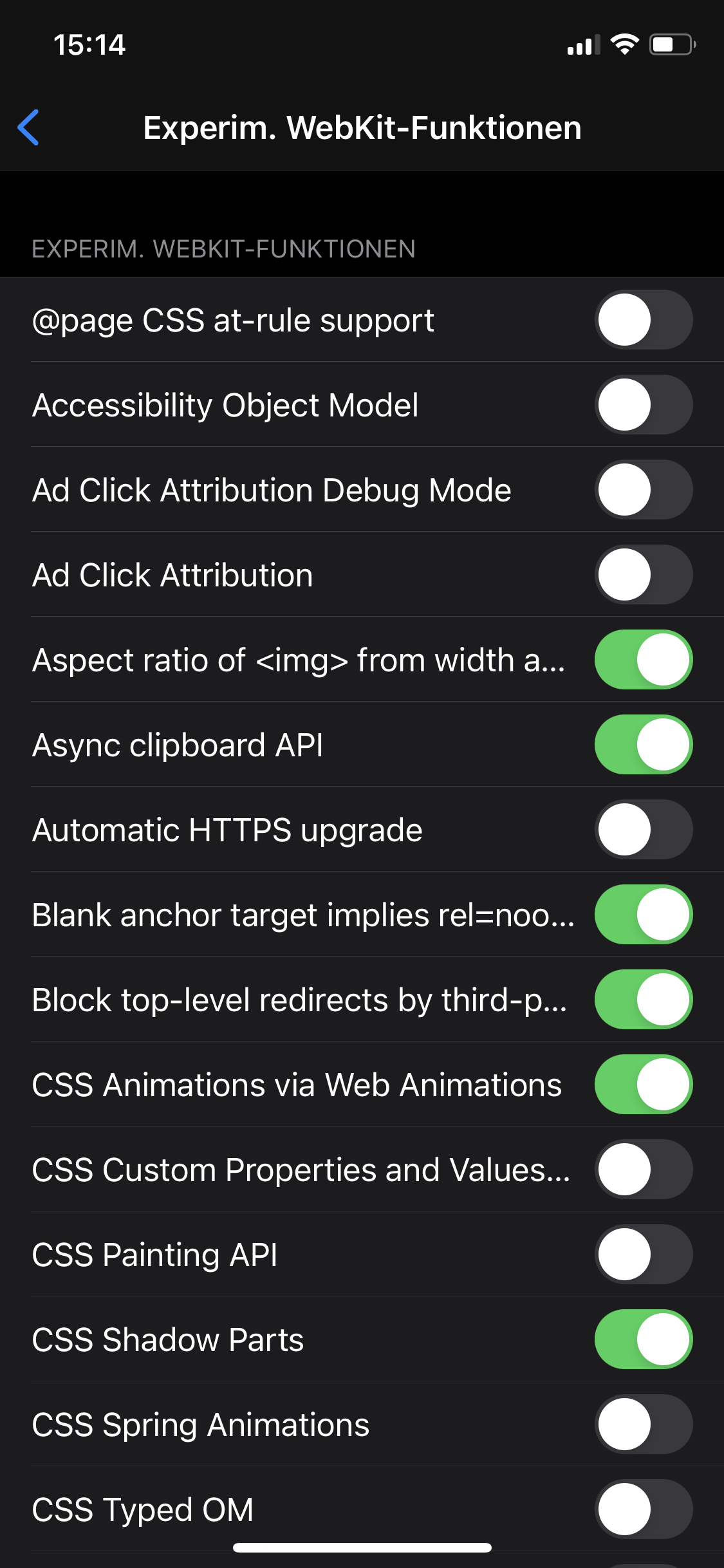Switch off CSS Shadow Parts
The height and width of the screenshot is (1568, 724).
coord(643,1339)
